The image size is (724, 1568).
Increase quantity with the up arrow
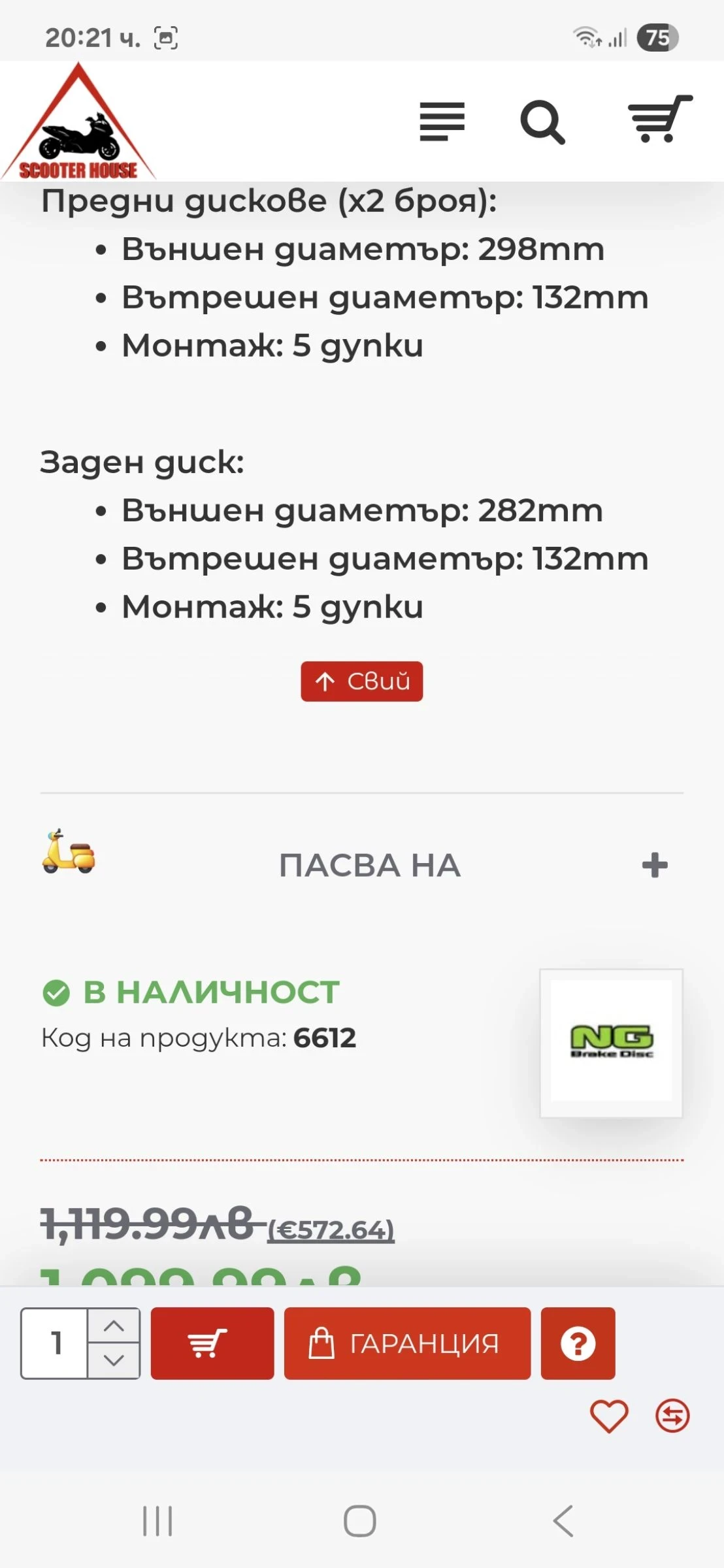tap(114, 1326)
